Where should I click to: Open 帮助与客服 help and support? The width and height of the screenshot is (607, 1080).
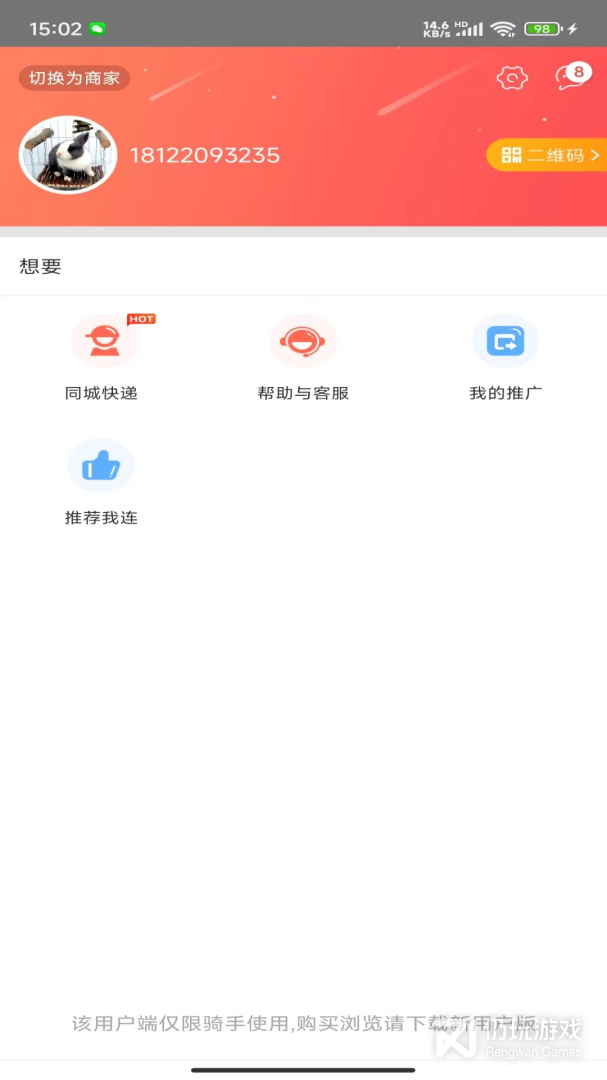tap(303, 358)
